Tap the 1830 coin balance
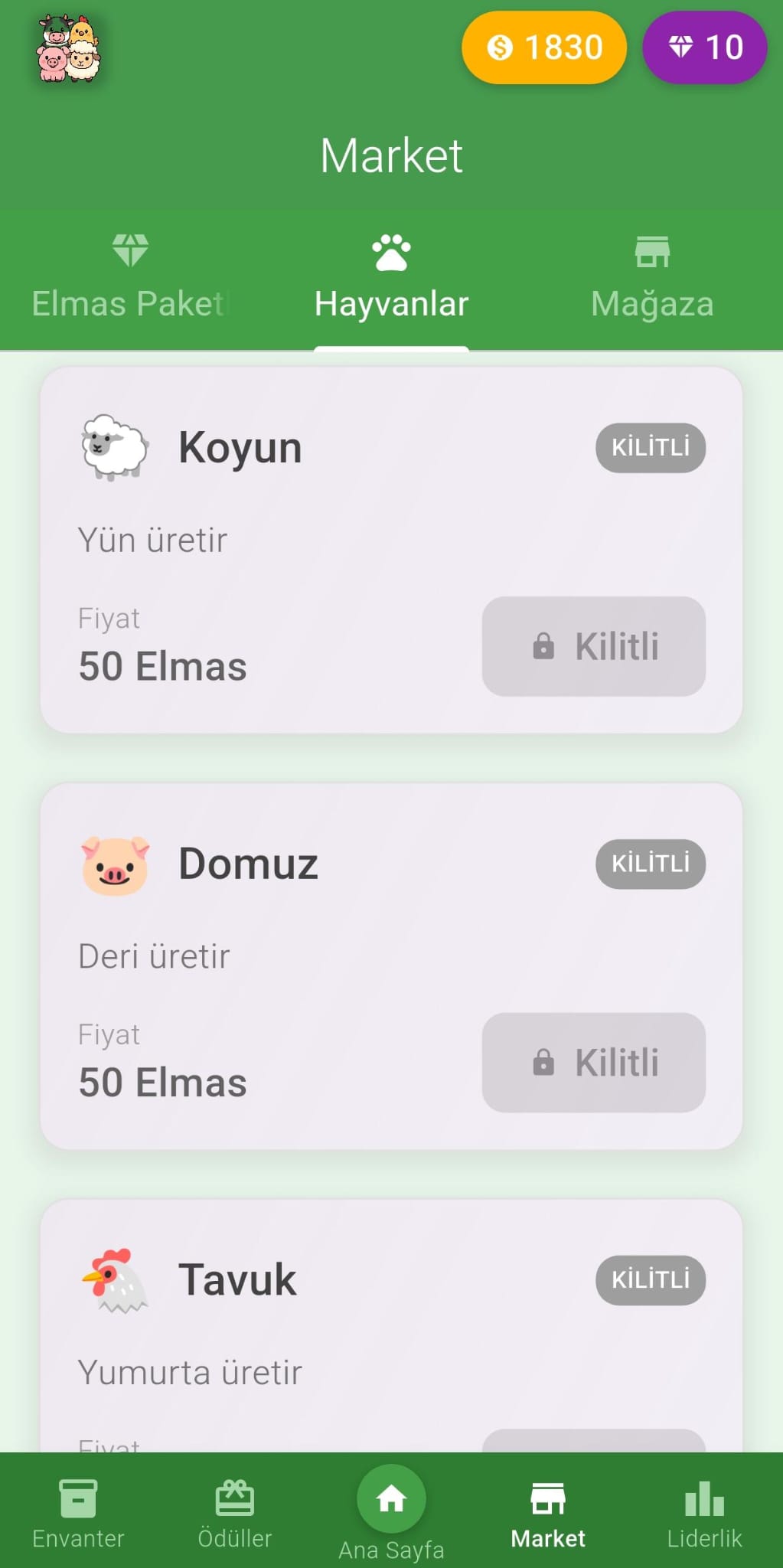The width and height of the screenshot is (783, 1568). pyautogui.click(x=544, y=47)
